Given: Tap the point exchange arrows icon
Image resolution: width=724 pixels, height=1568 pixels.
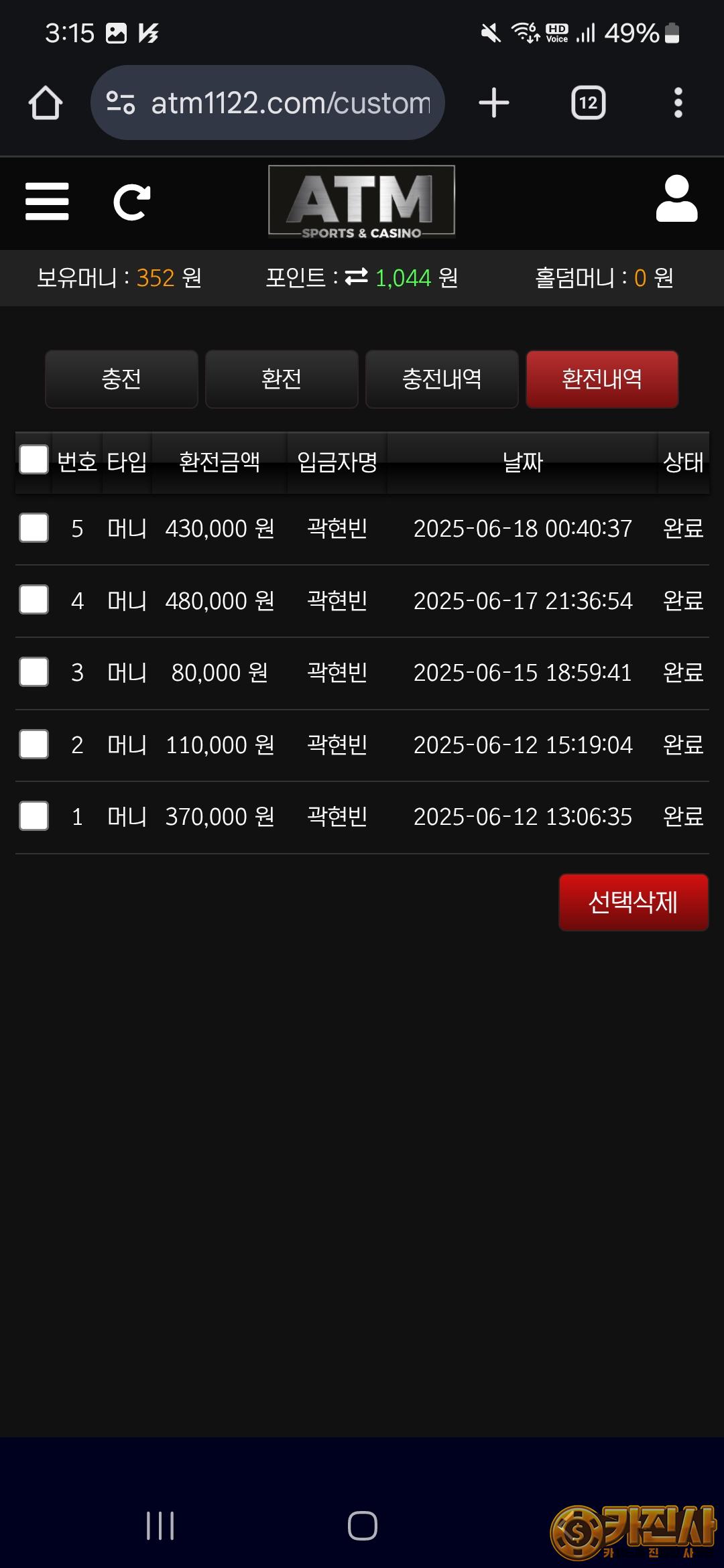Looking at the screenshot, I should tap(357, 277).
